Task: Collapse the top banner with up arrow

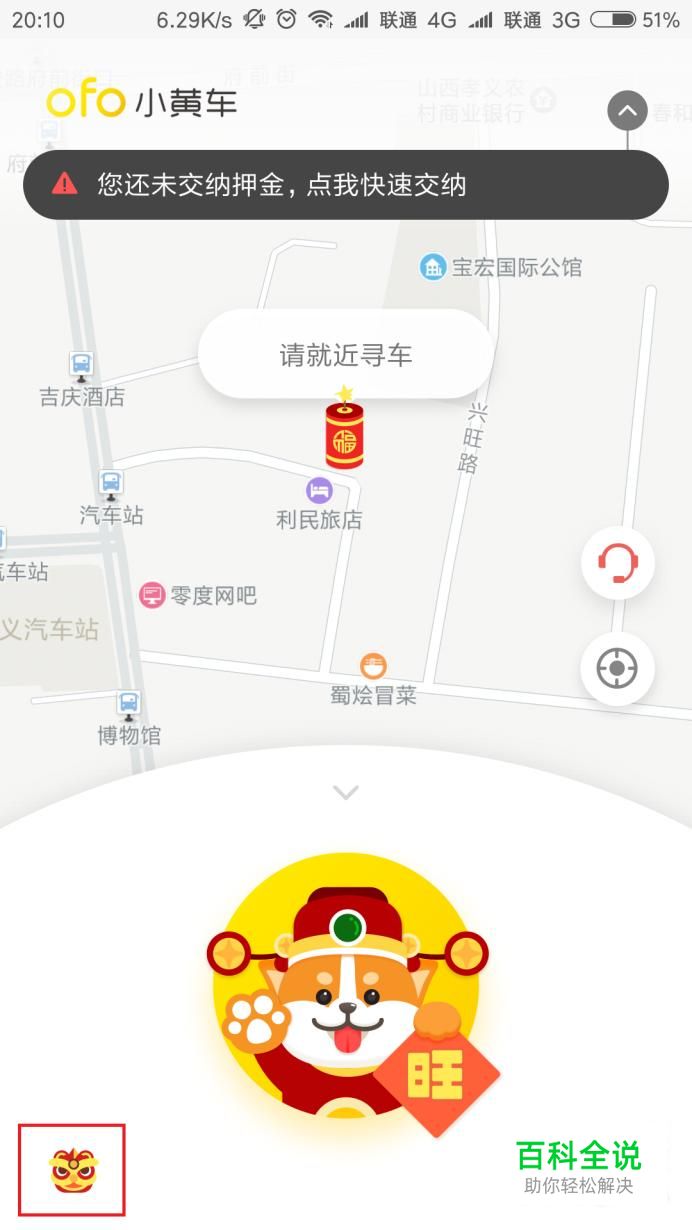Action: tap(627, 111)
